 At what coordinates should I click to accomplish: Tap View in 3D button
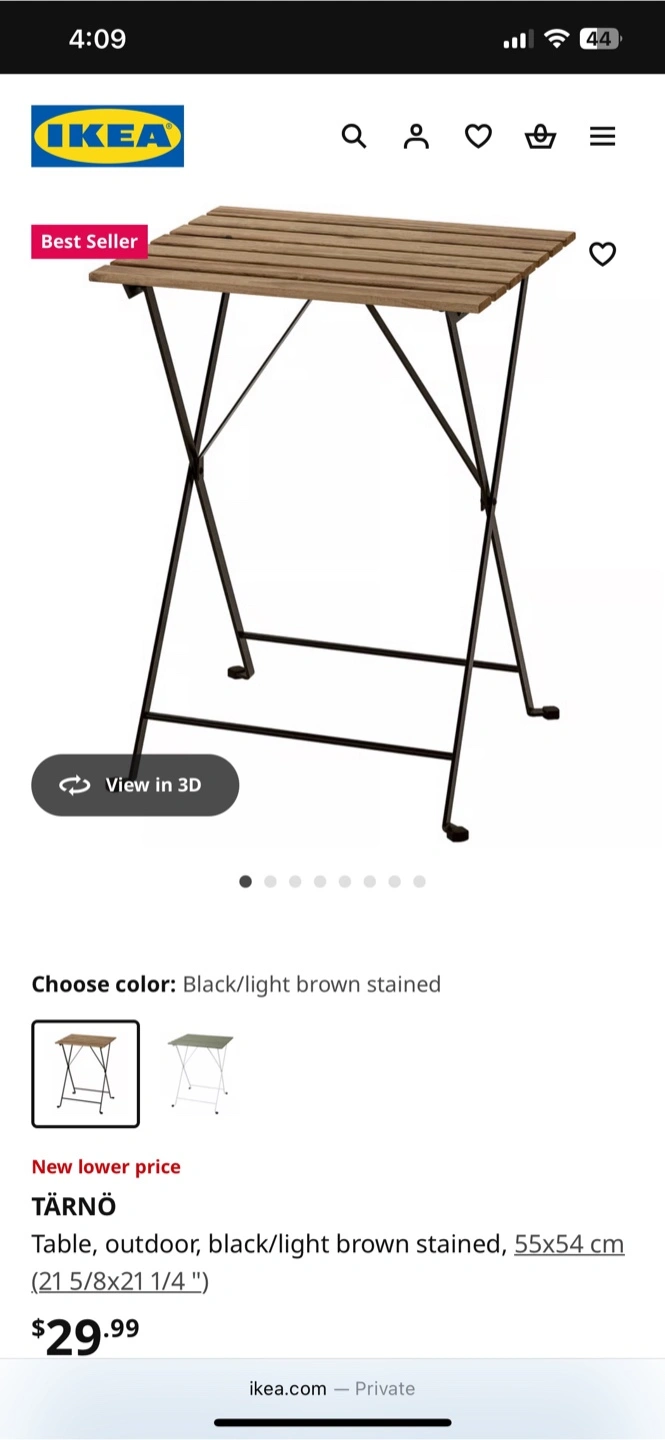(x=135, y=785)
